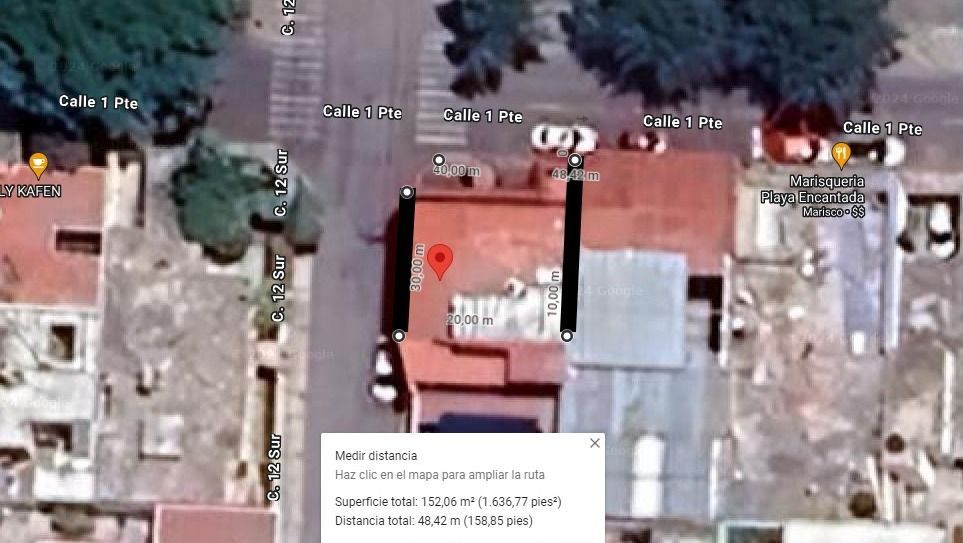Tap the red location pin
Image resolution: width=963 pixels, height=543 pixels.
[x=439, y=261]
